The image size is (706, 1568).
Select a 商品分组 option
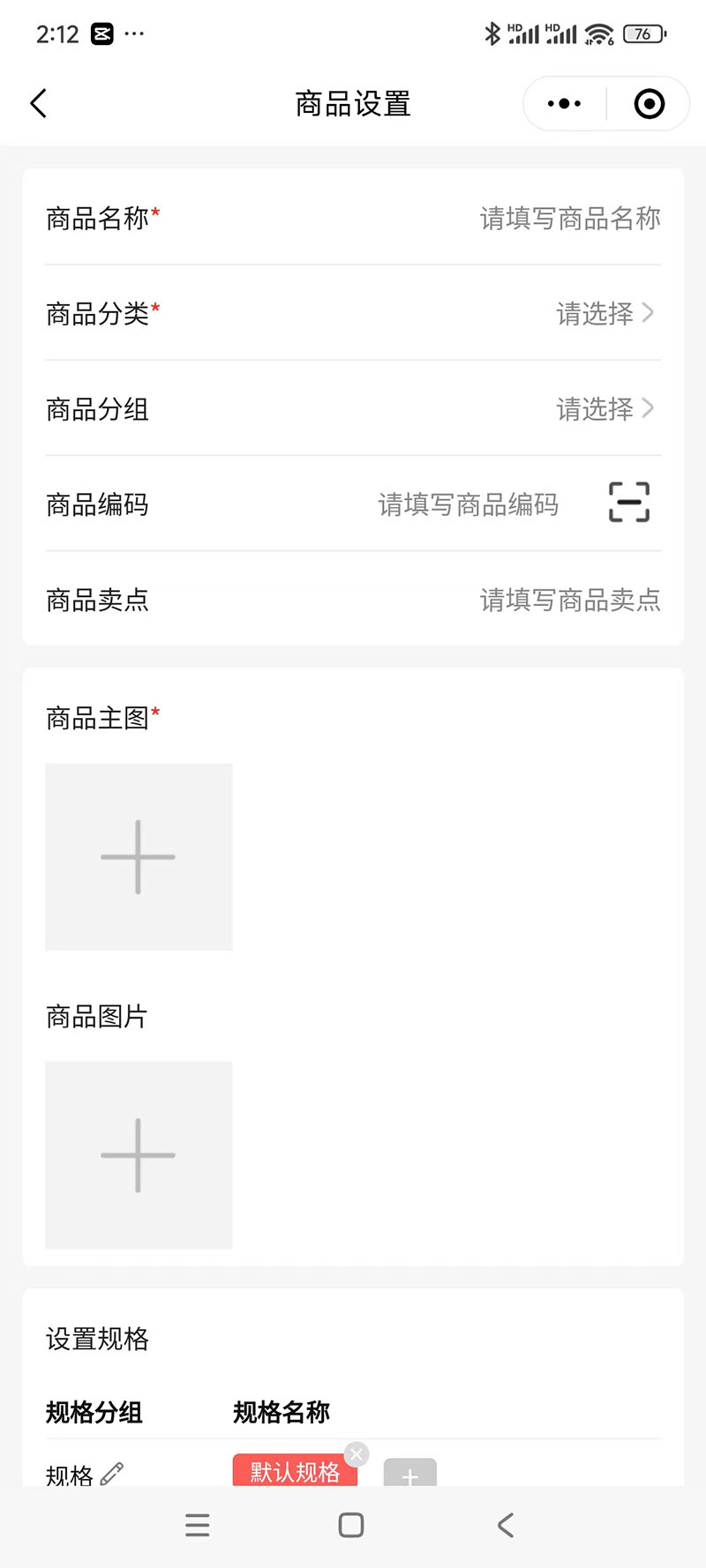tap(605, 408)
